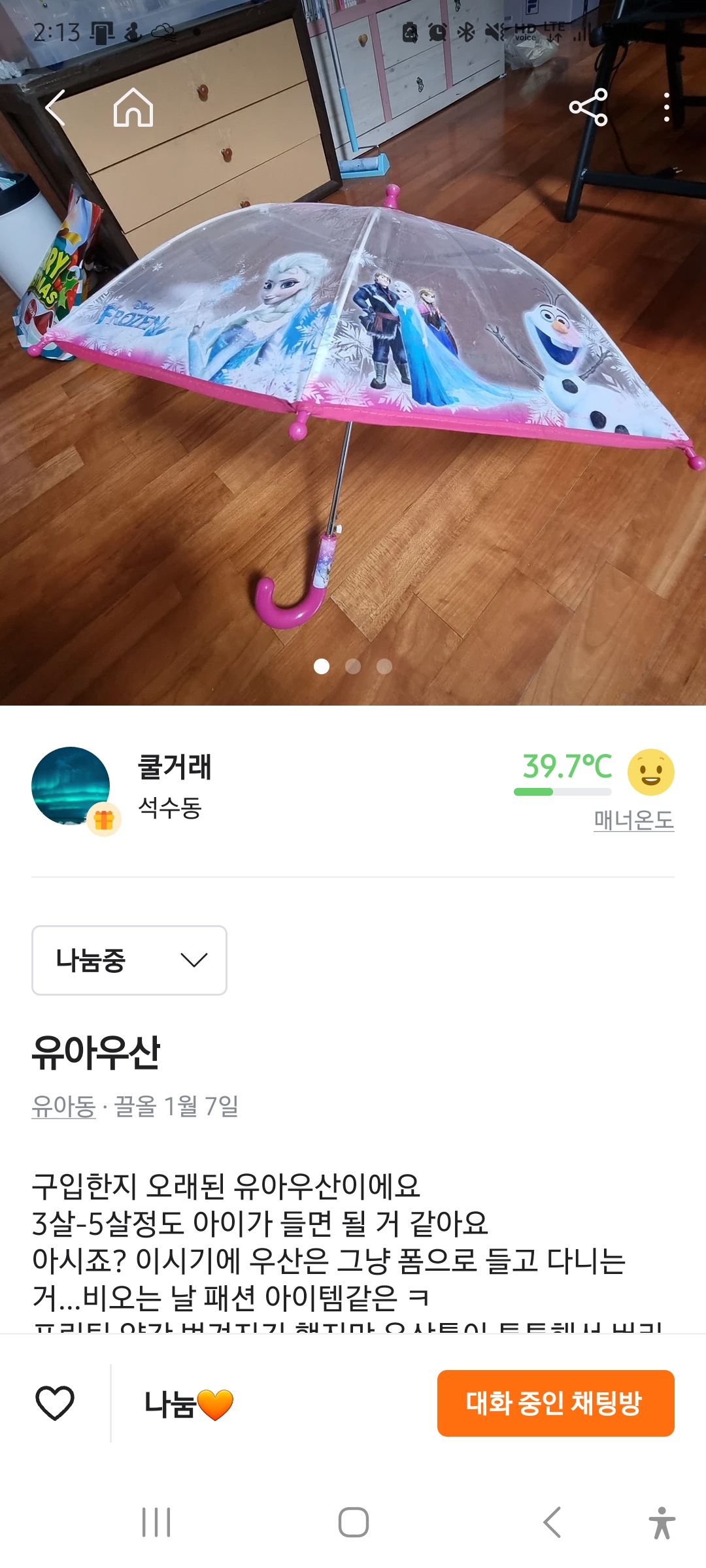
Task: Open recent apps from the navigation bar
Action: point(156,1522)
